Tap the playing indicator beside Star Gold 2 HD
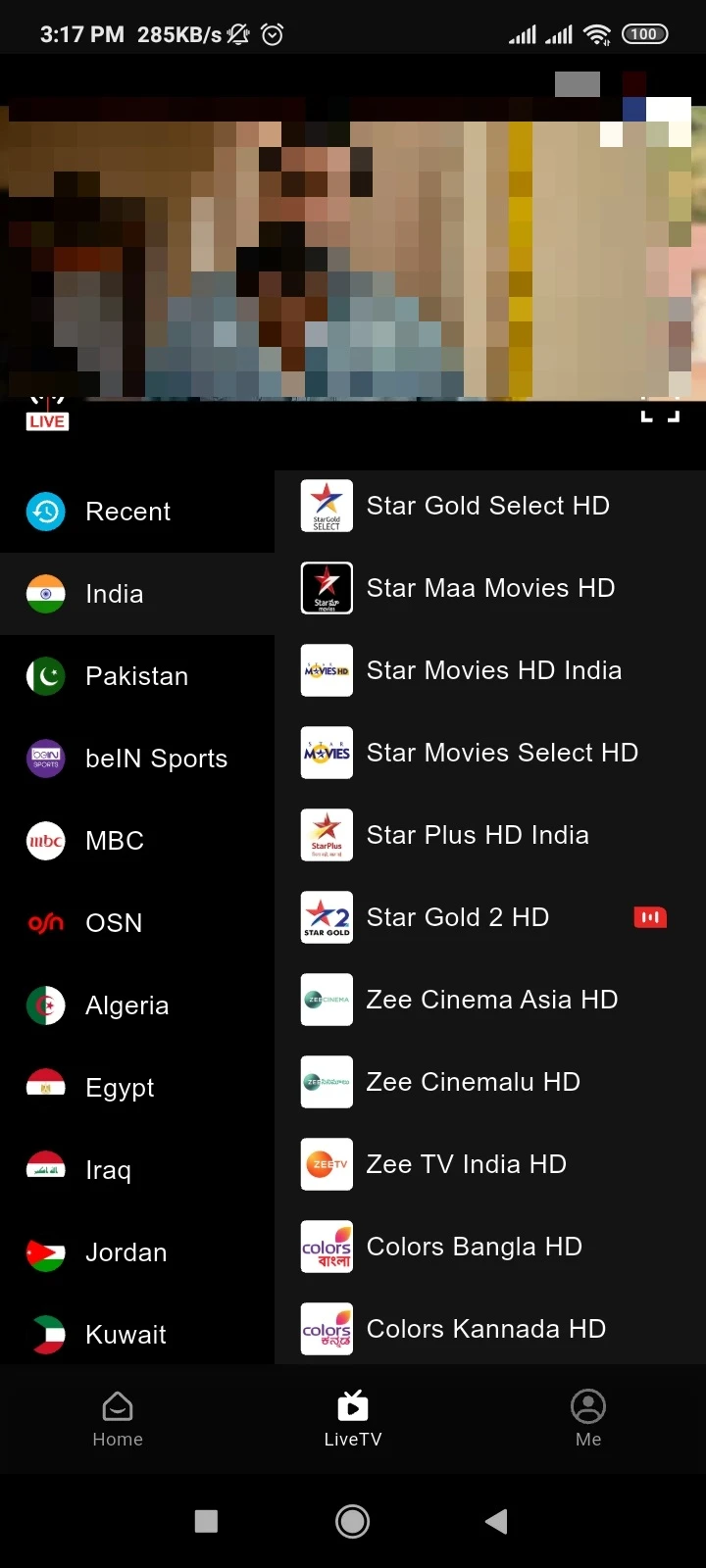The image size is (706, 1568). click(x=650, y=916)
